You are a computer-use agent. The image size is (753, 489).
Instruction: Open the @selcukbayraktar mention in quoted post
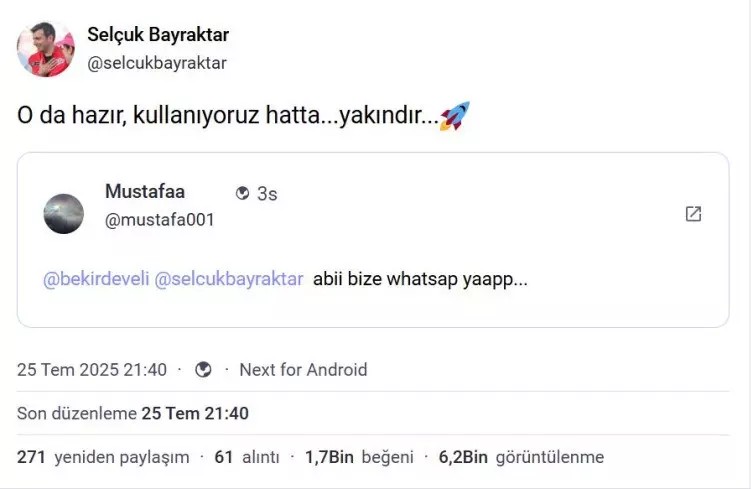coord(228,279)
